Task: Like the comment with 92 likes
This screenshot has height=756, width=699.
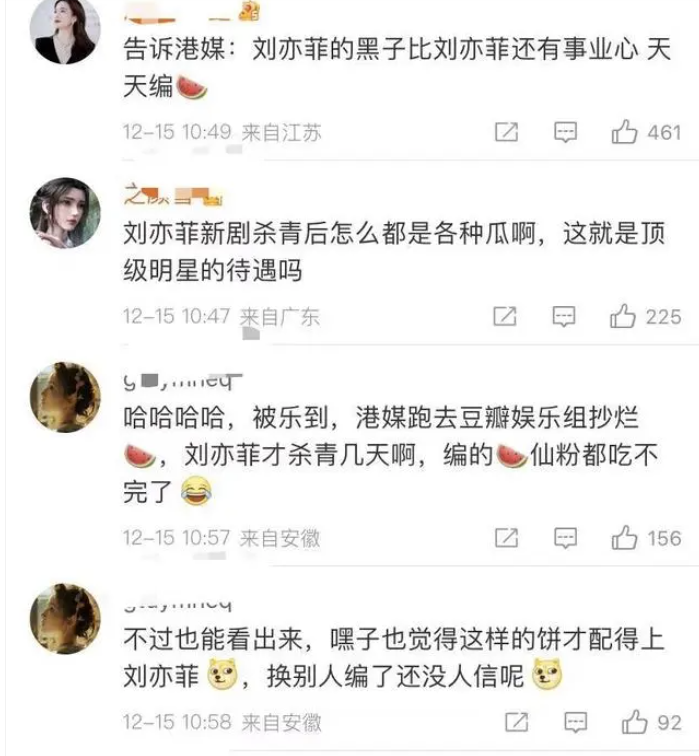Action: 635,722
